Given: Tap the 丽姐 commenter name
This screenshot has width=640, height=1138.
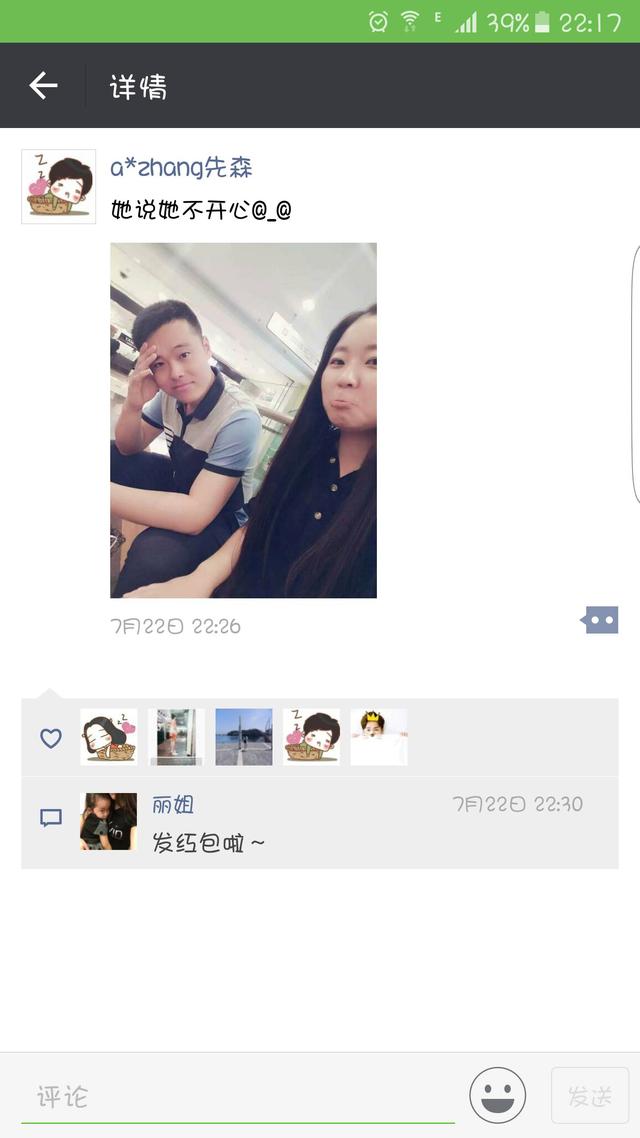Looking at the screenshot, I should 173,804.
